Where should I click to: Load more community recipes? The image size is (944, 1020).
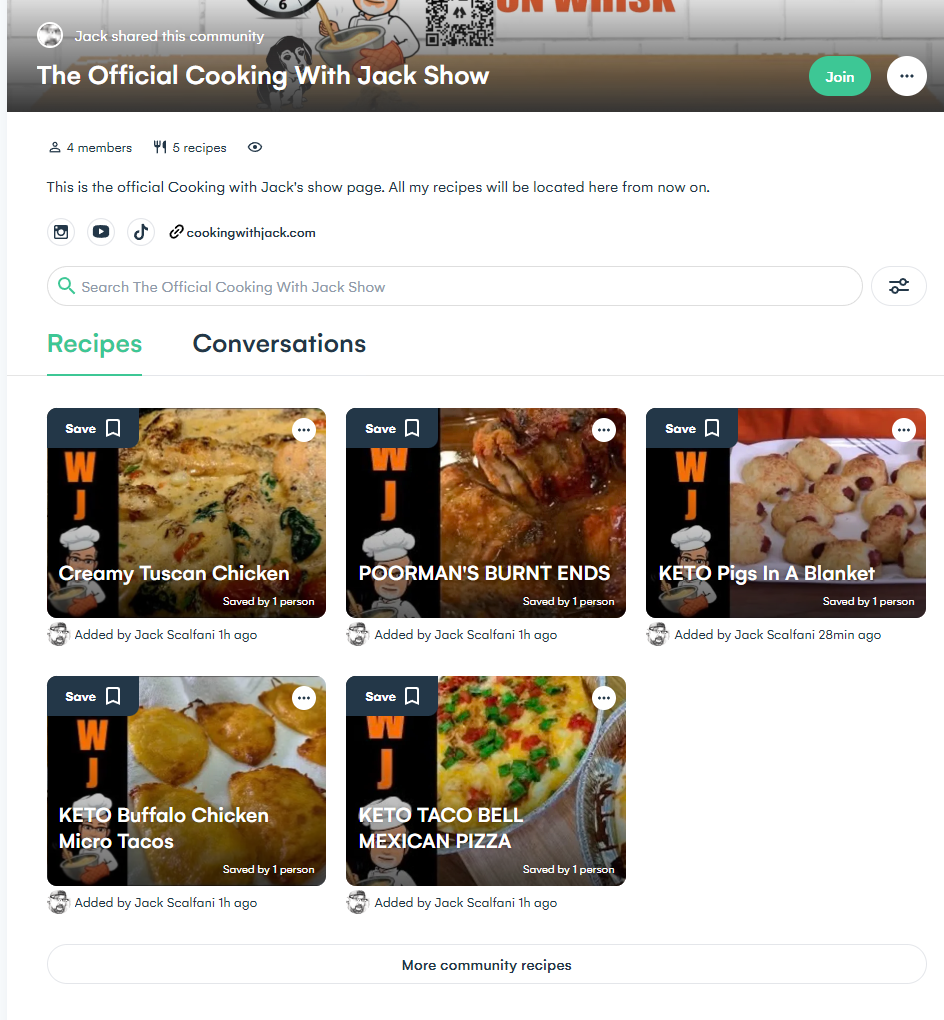tap(486, 965)
